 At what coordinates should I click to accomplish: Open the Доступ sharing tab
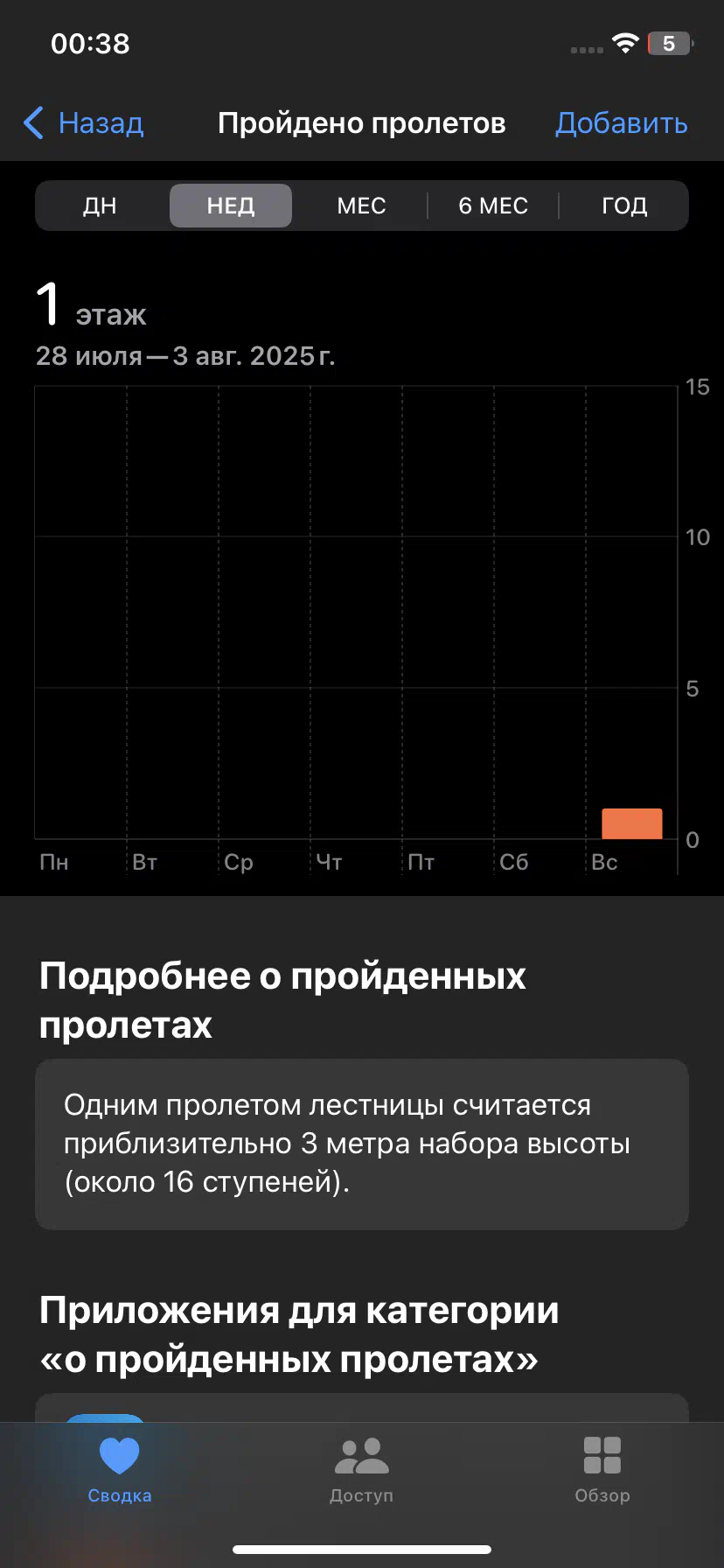point(362,1470)
